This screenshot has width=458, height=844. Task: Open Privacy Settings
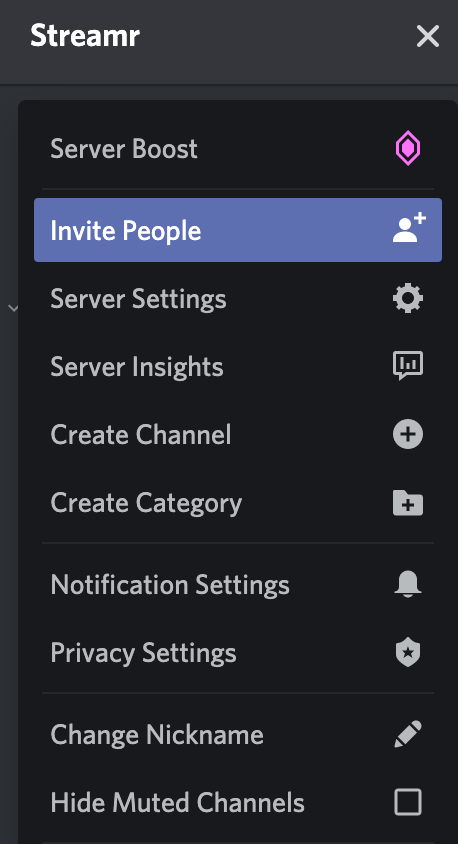tap(238, 653)
